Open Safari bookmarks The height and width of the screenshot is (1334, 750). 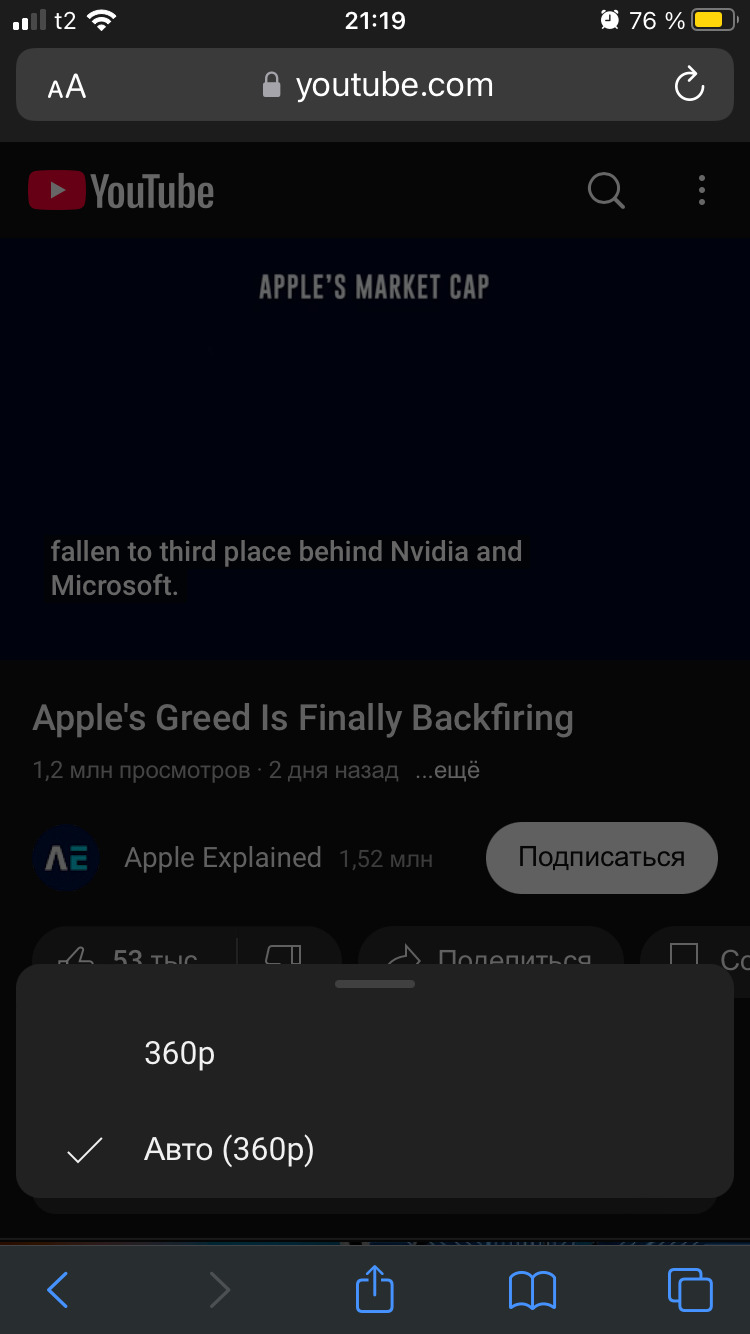[x=532, y=1290]
